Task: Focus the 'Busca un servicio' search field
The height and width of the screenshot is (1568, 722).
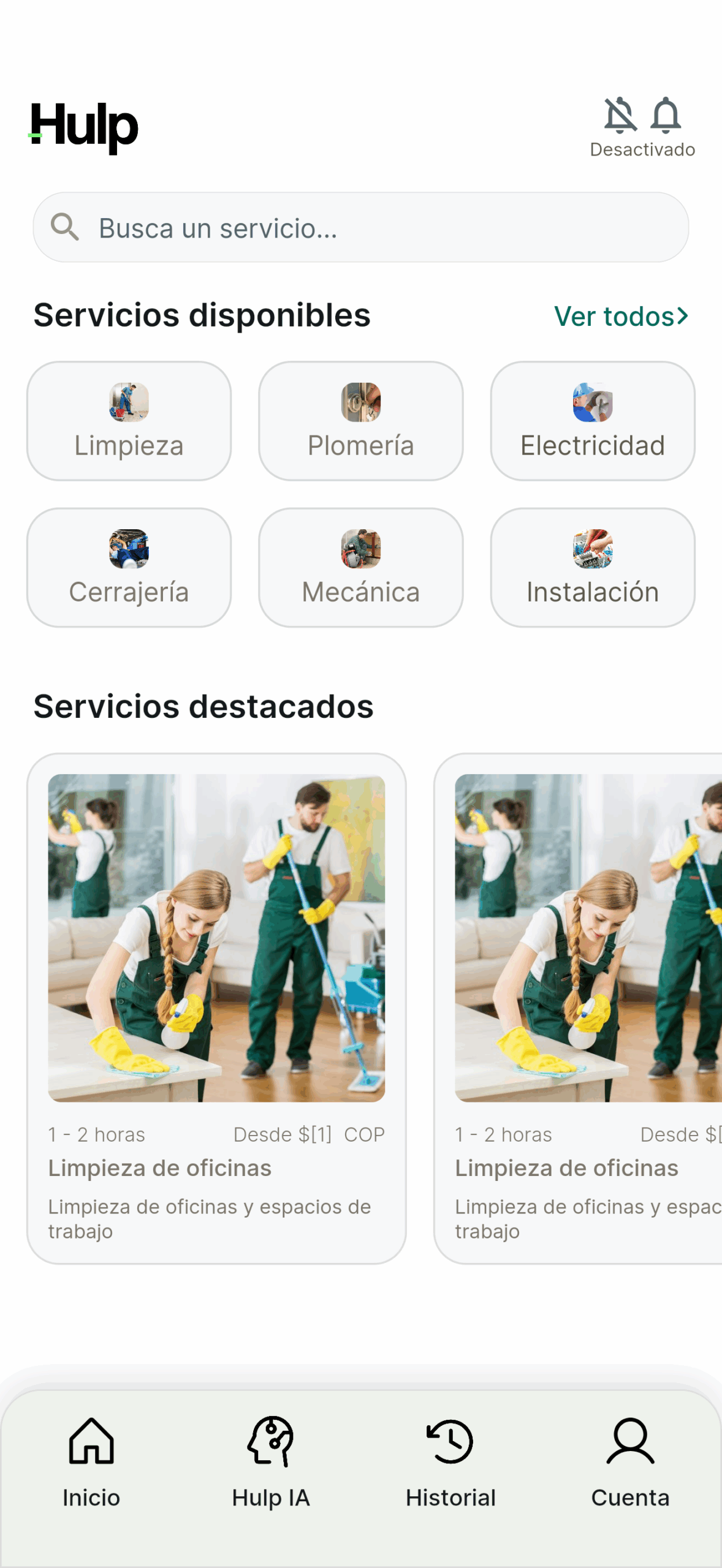Action: pyautogui.click(x=360, y=228)
